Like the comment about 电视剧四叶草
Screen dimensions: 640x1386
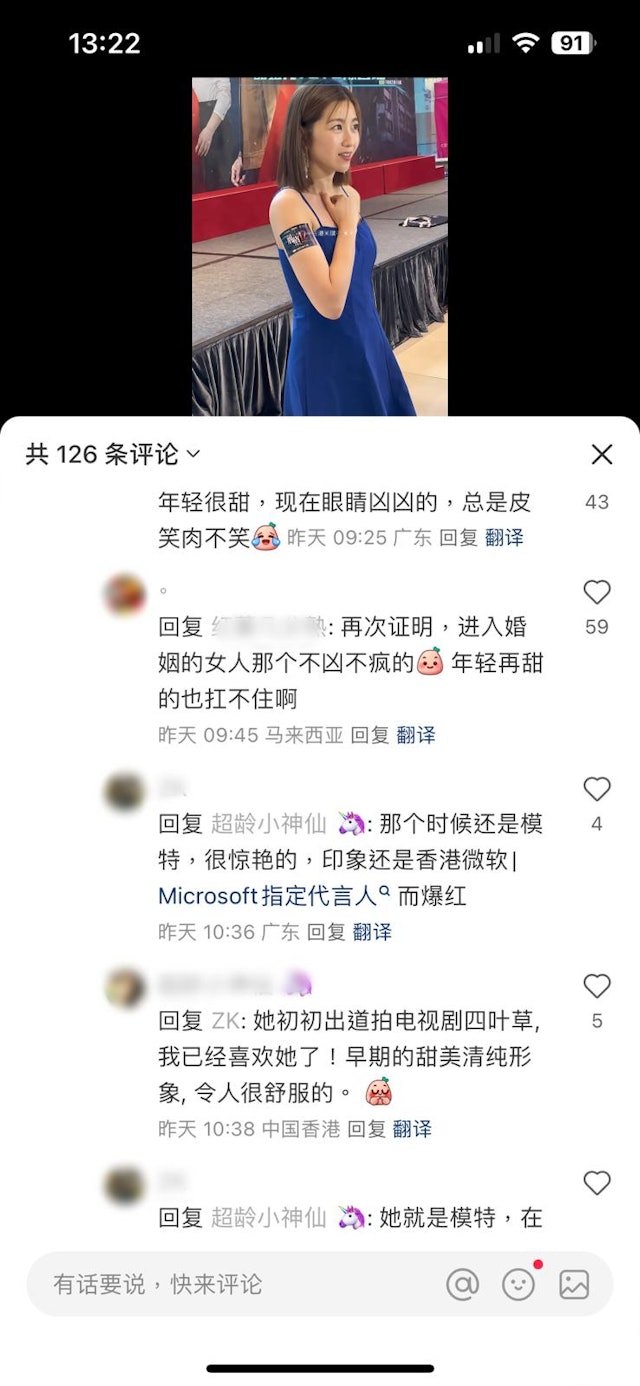click(596, 987)
